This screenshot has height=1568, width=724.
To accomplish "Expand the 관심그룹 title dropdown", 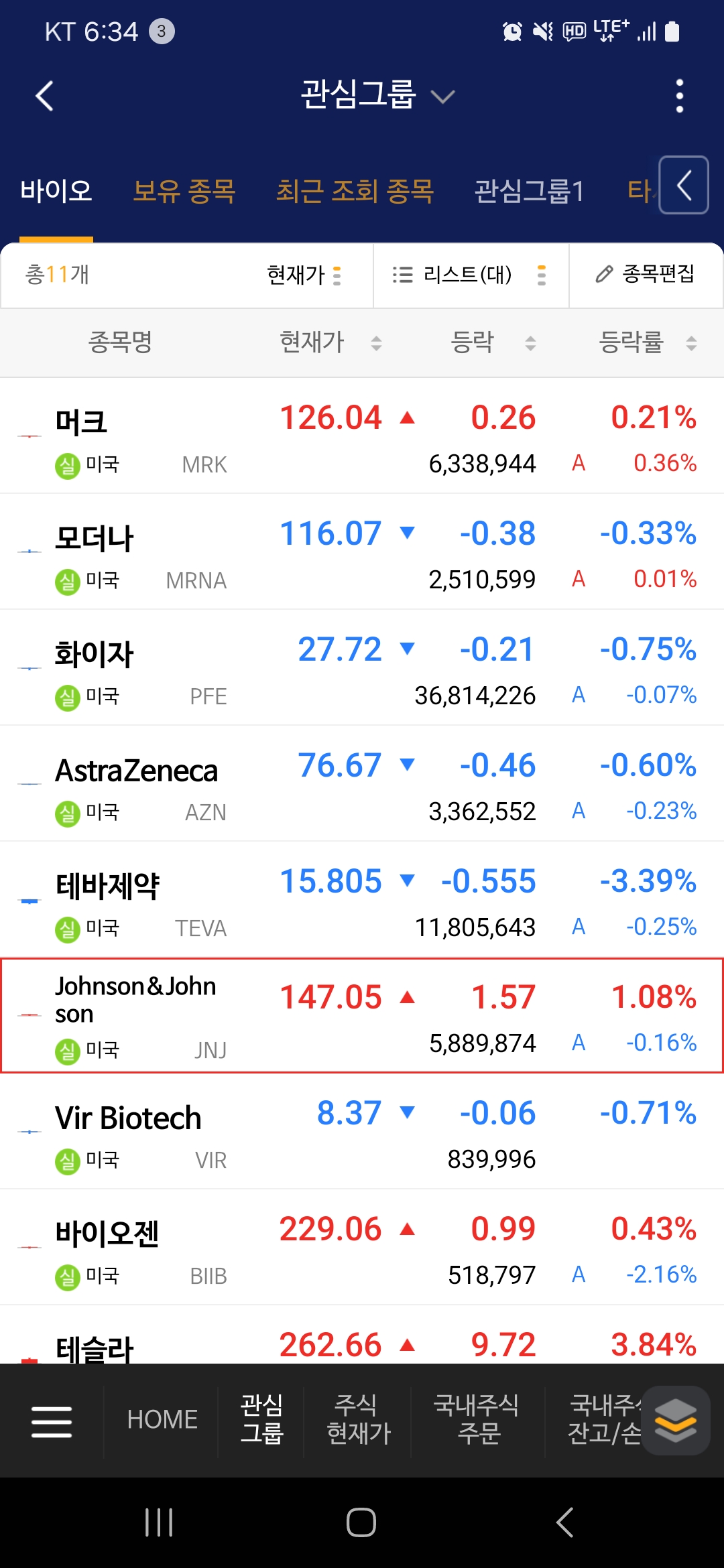I will (378, 95).
